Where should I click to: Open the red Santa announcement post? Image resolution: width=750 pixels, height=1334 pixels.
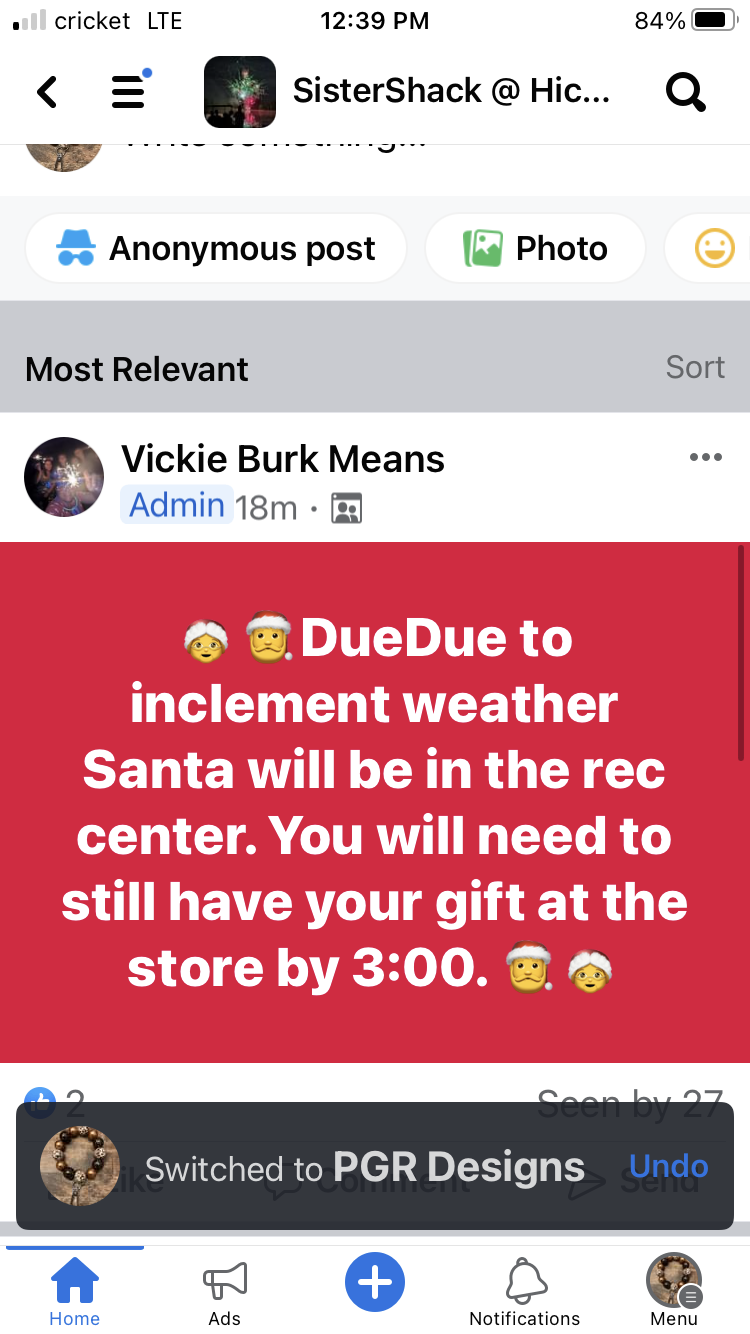click(375, 800)
